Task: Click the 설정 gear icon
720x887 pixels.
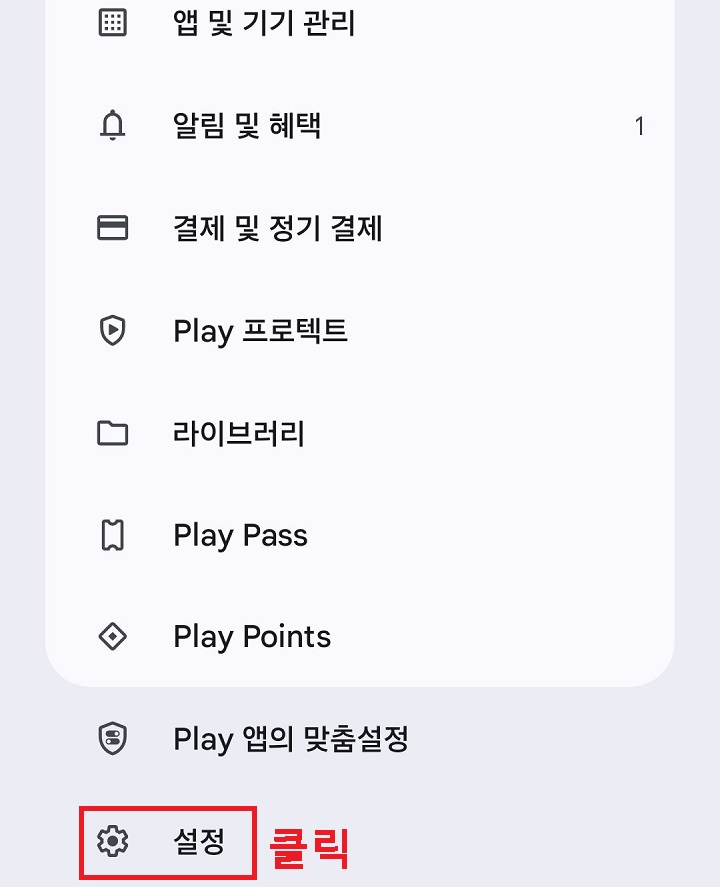Action: (x=113, y=842)
